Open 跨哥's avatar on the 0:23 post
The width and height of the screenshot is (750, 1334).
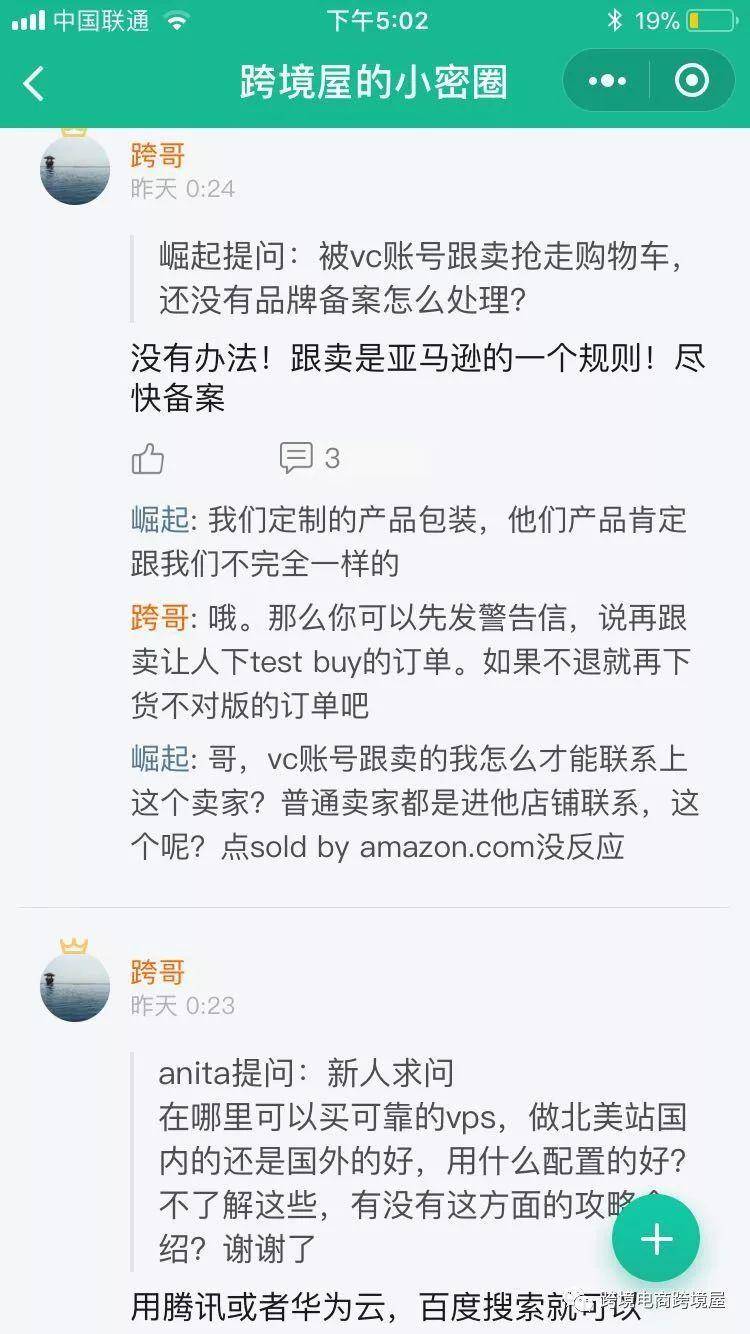[75, 986]
